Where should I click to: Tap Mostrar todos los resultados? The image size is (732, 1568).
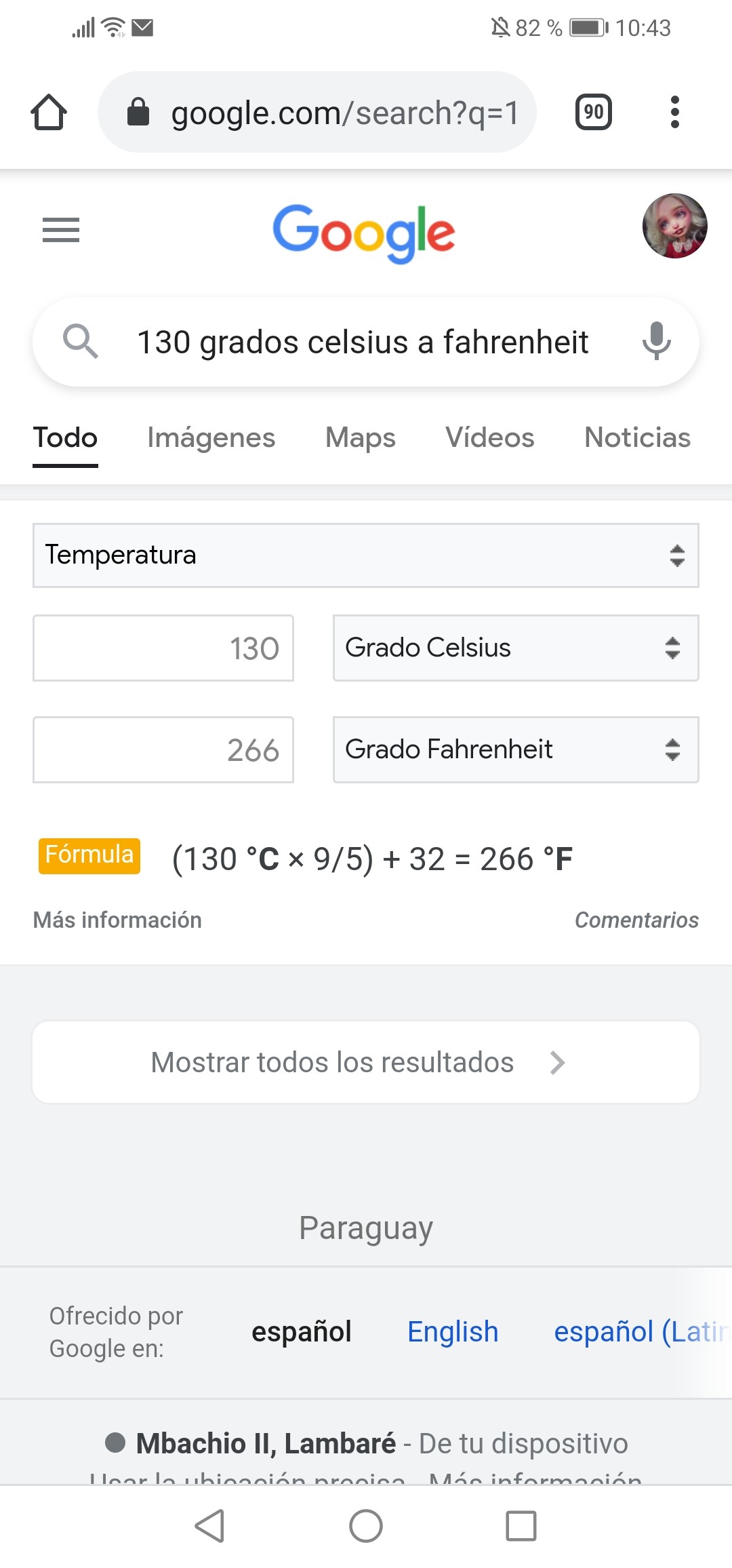(366, 1062)
